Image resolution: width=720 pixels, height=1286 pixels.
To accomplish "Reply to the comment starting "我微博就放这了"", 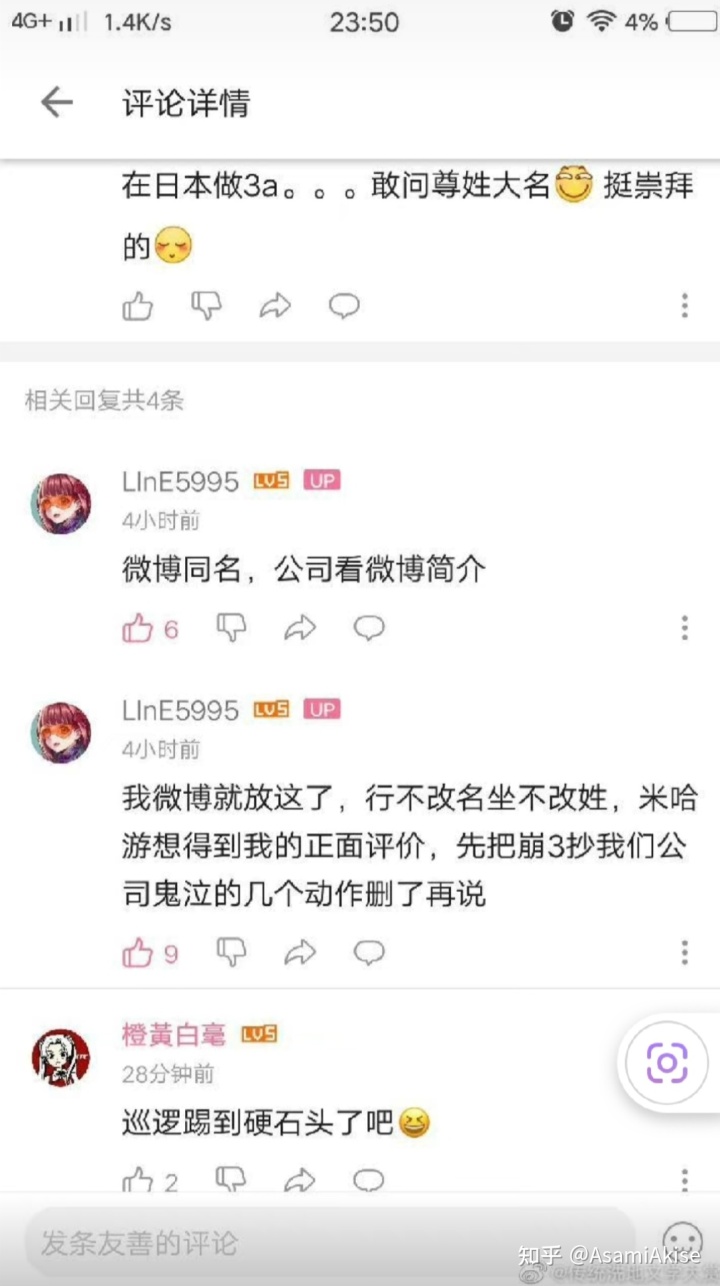I will 369,953.
